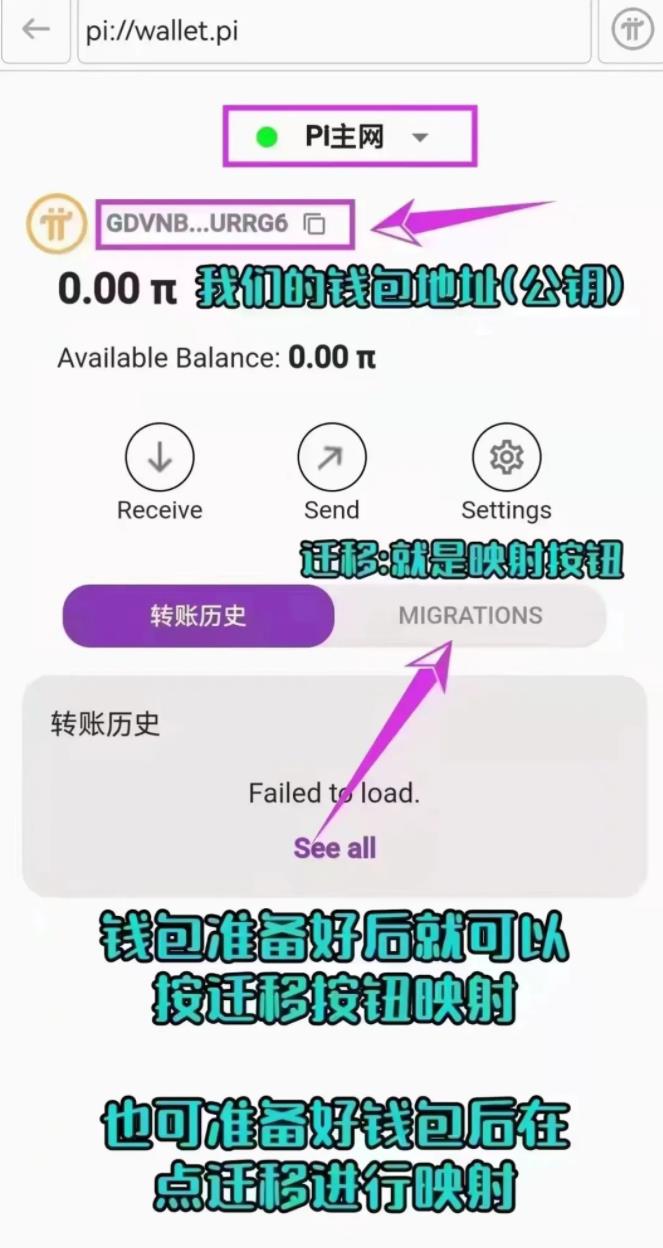
Task: Copy the GDVNB...URRG6 wallet address
Action: point(315,224)
